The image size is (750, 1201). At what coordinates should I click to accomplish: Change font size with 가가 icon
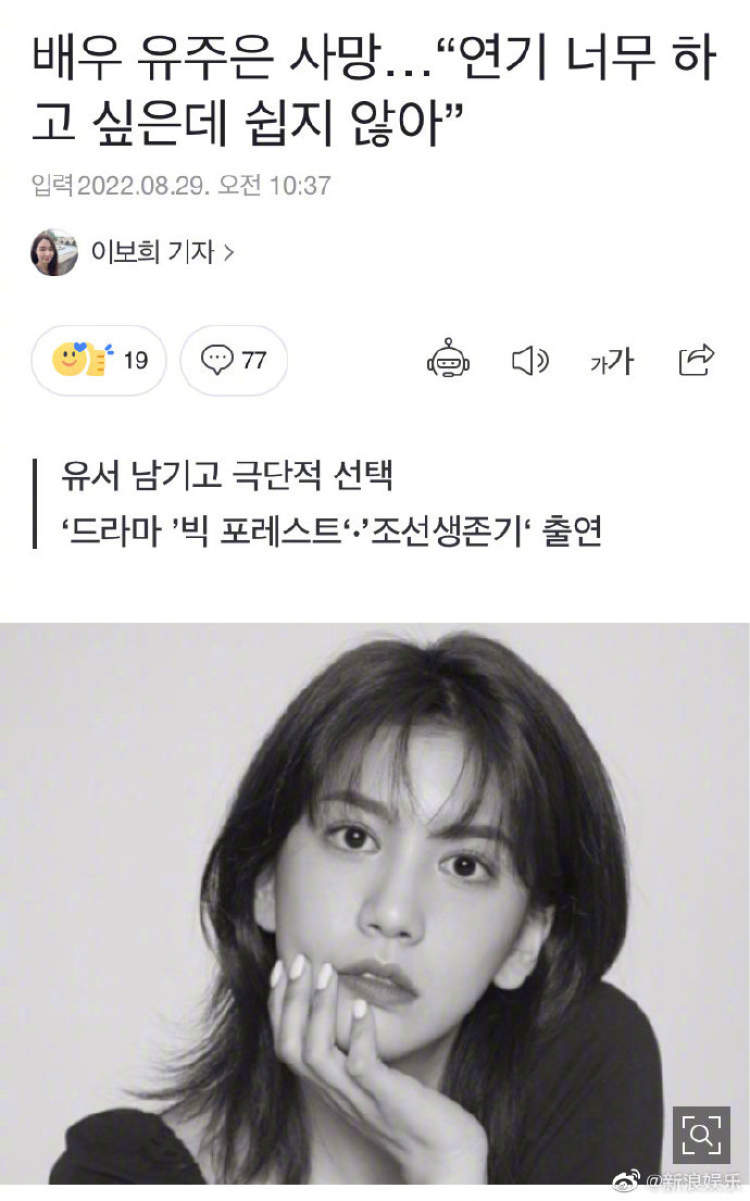point(611,361)
